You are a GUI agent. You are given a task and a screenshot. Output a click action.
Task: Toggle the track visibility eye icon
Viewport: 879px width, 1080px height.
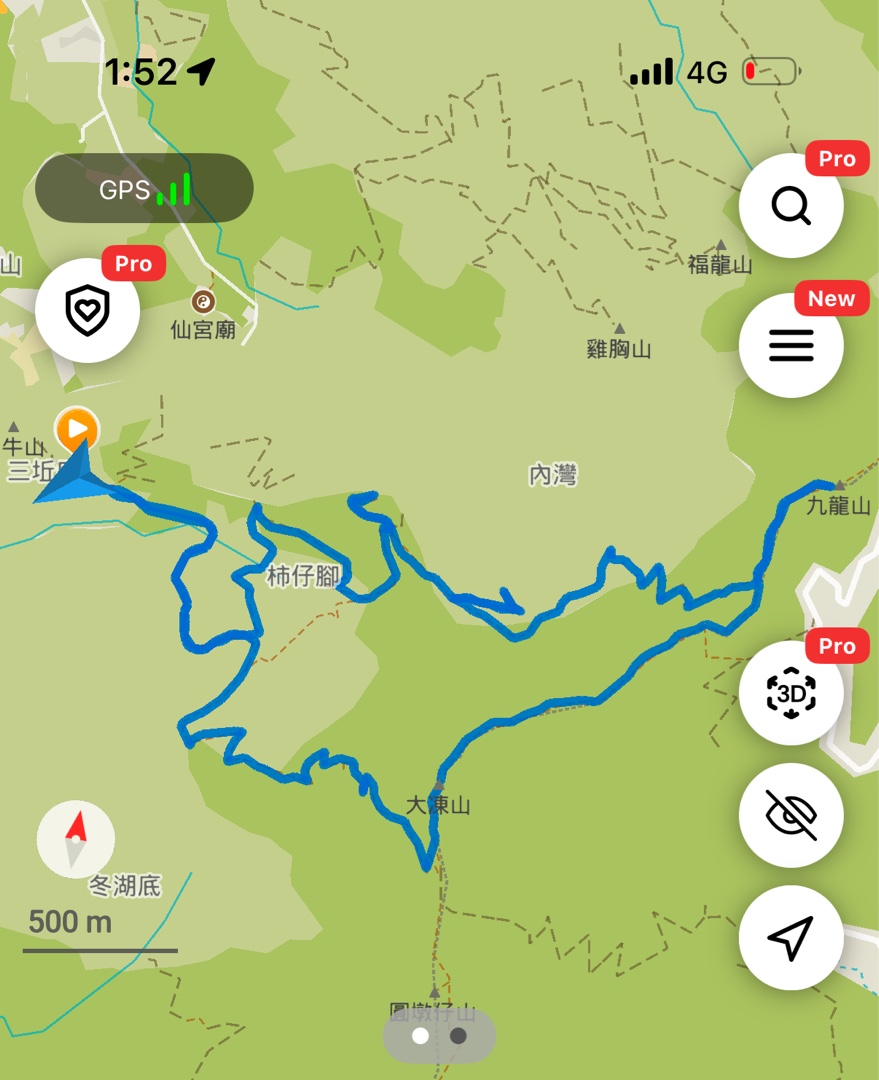point(790,816)
